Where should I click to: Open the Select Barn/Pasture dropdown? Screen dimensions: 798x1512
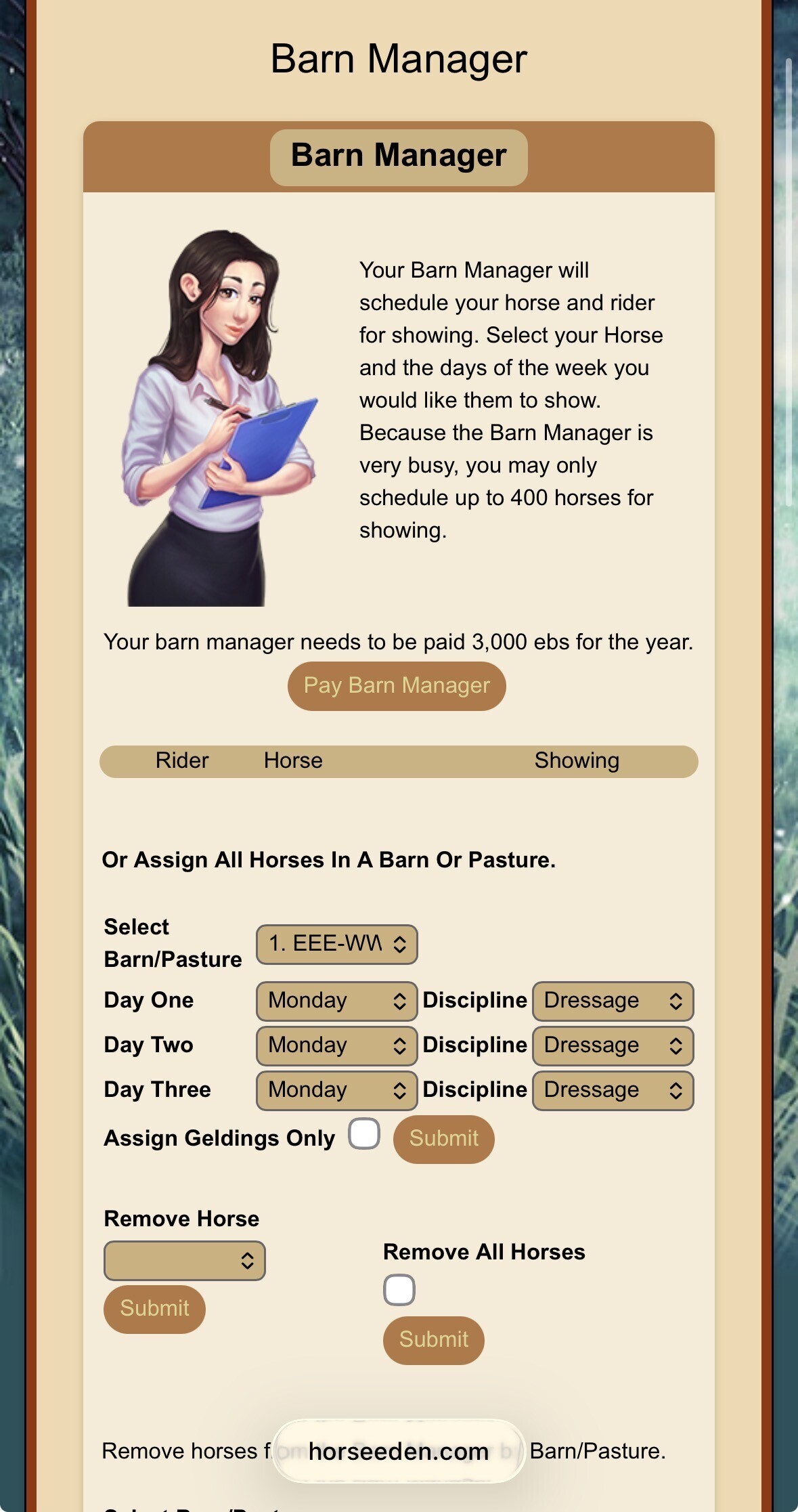336,944
